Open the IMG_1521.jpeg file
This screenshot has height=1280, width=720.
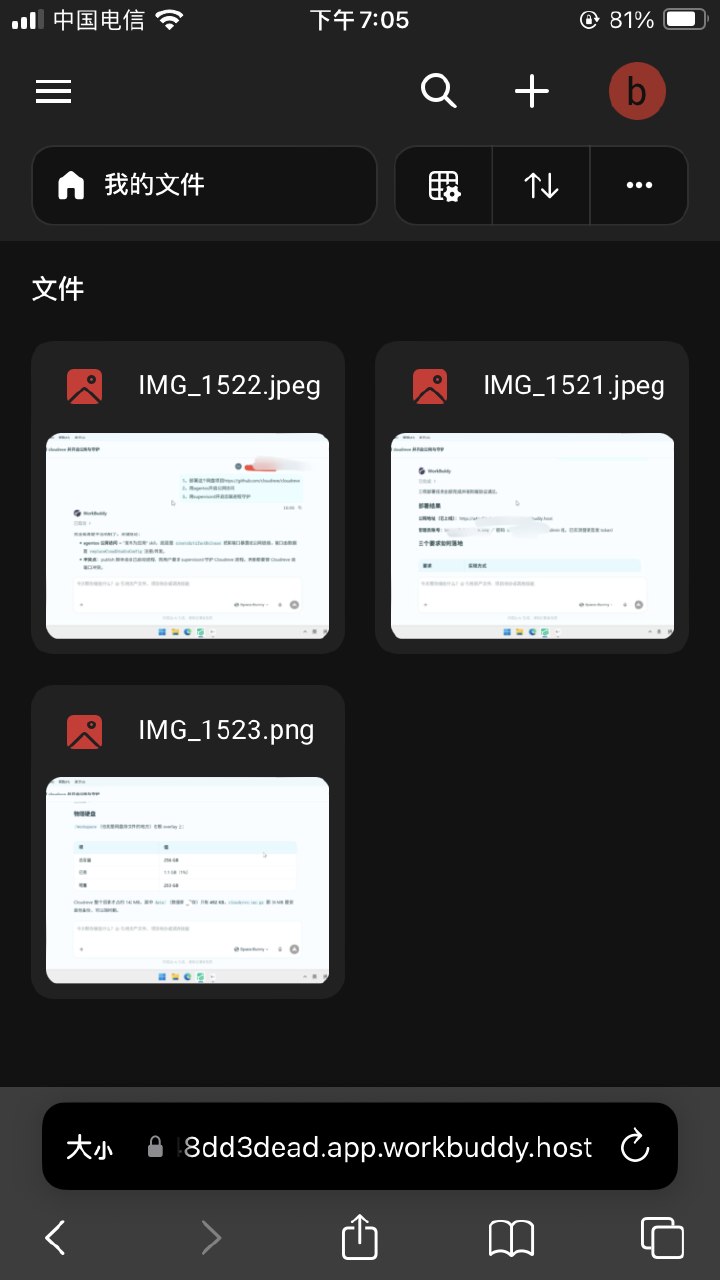pyautogui.click(x=532, y=498)
